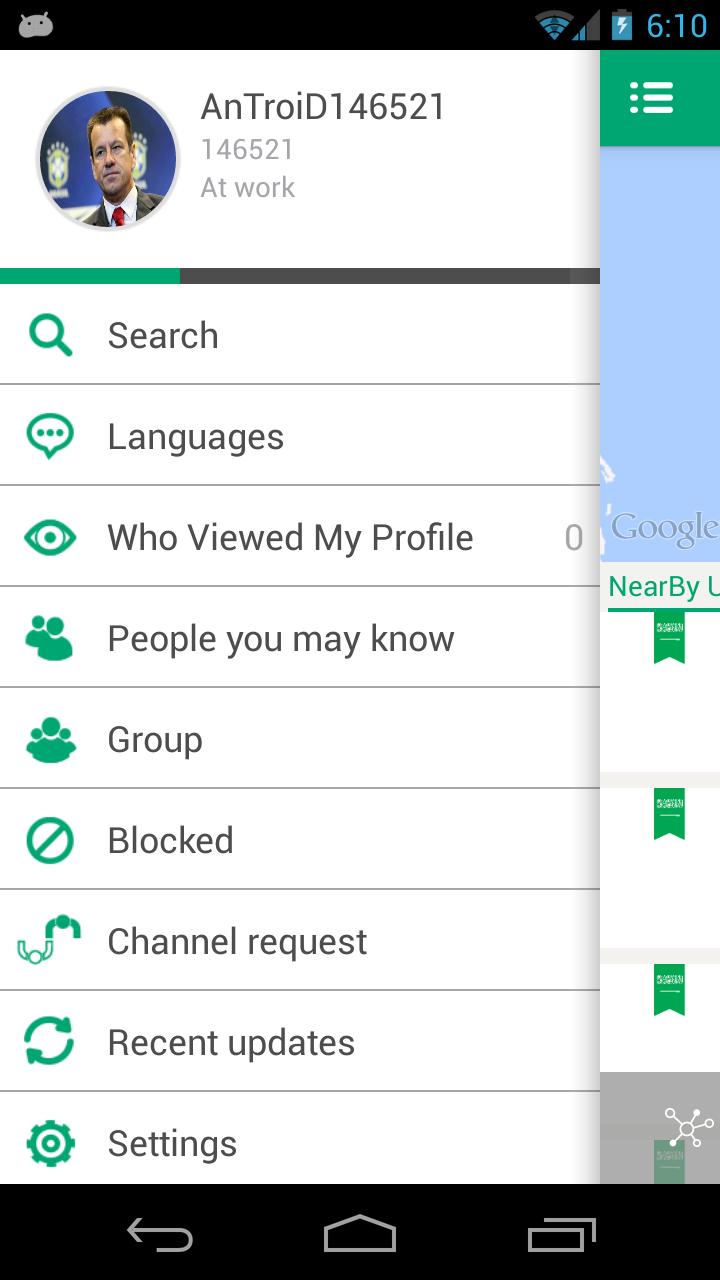Tap the network share floating button
The image size is (720, 1280).
coord(688,1127)
